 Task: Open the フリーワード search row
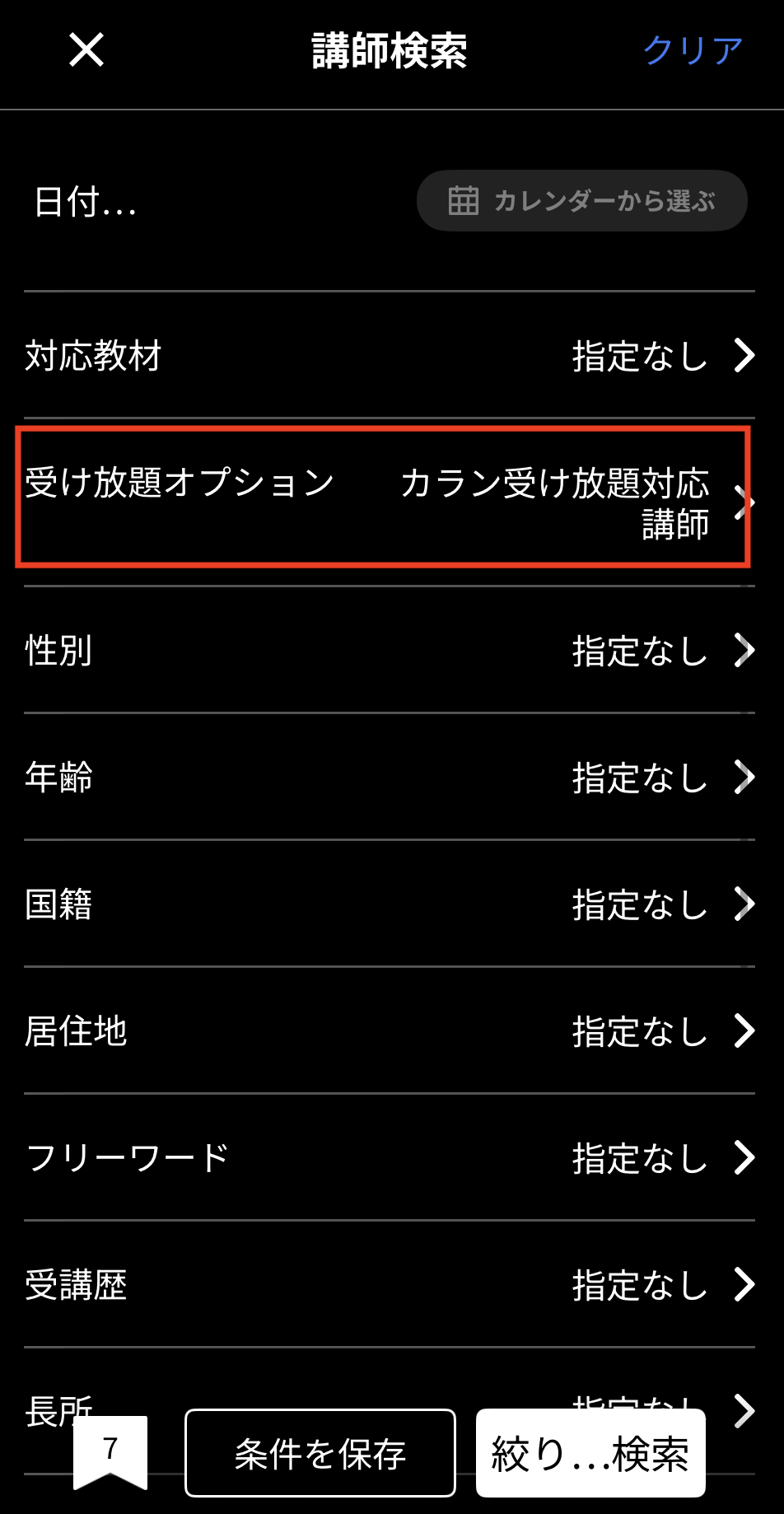[390, 1157]
